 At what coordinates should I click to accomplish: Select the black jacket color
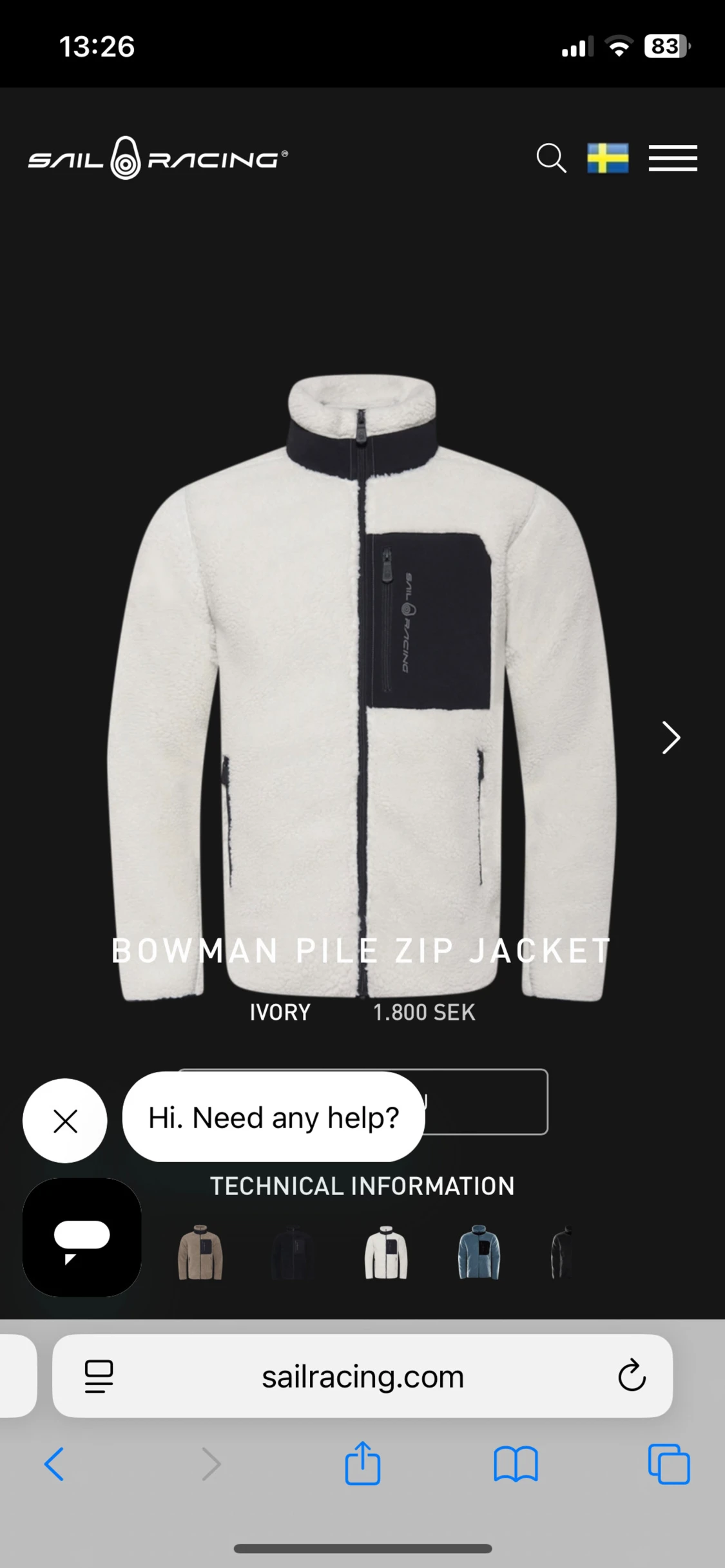pyautogui.click(x=561, y=1253)
